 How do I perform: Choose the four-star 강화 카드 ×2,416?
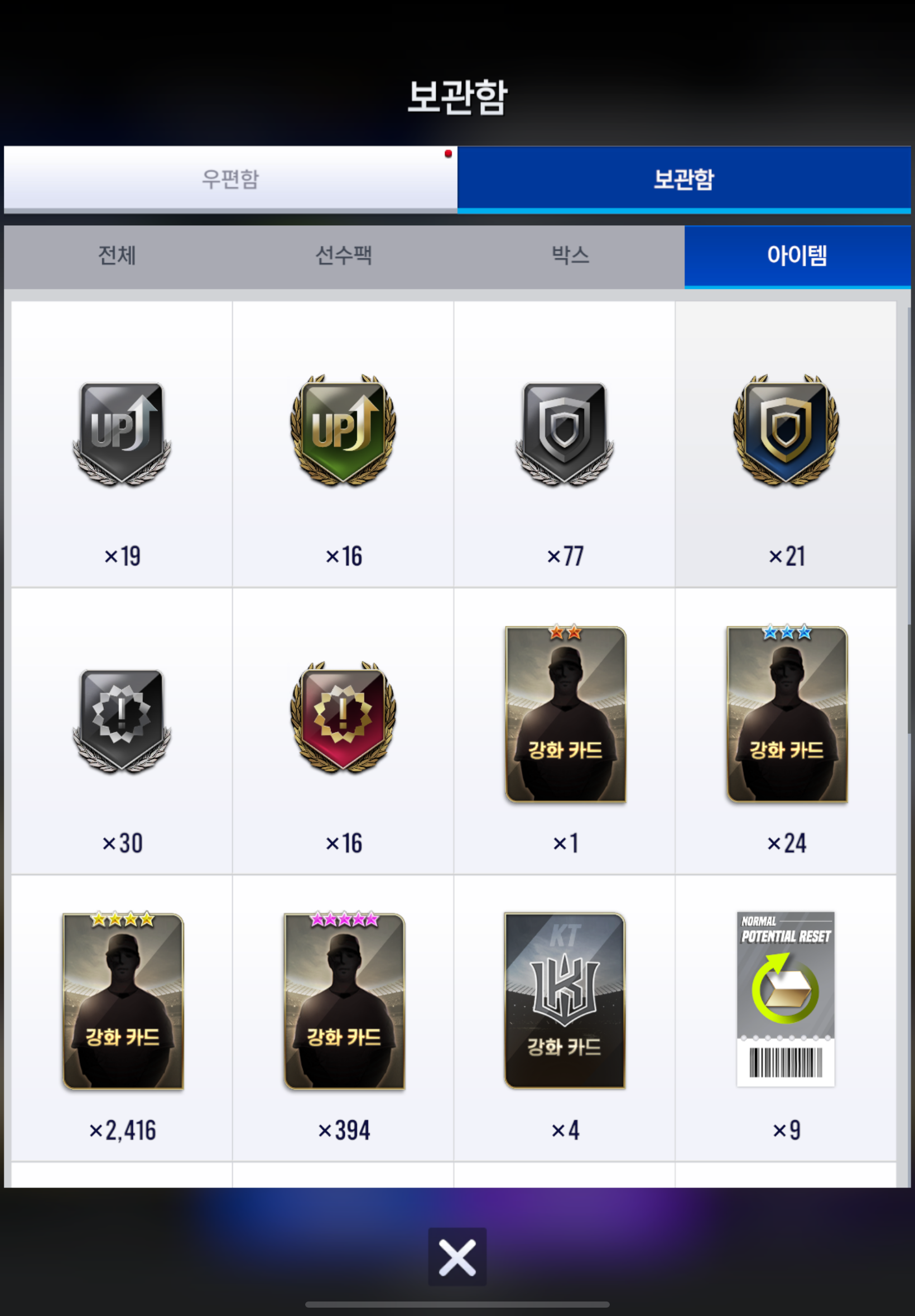(123, 1001)
